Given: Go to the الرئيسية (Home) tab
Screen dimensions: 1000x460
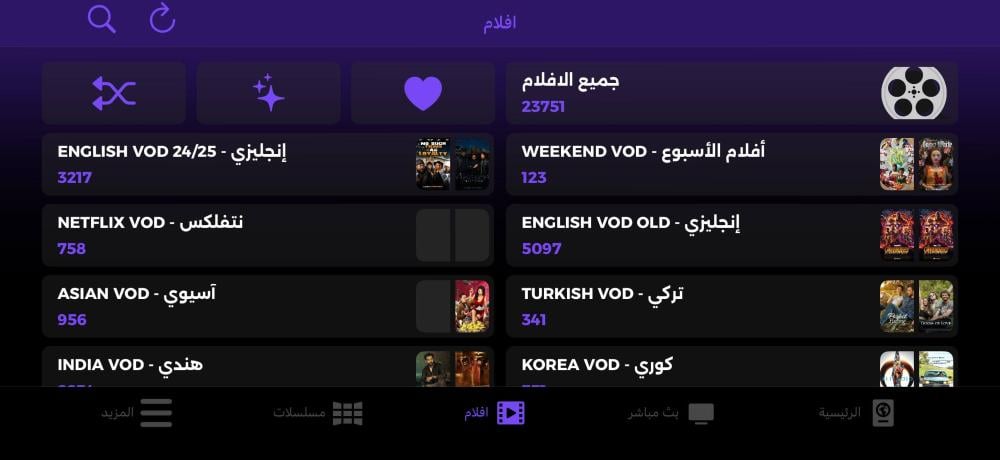Looking at the screenshot, I should tap(856, 413).
